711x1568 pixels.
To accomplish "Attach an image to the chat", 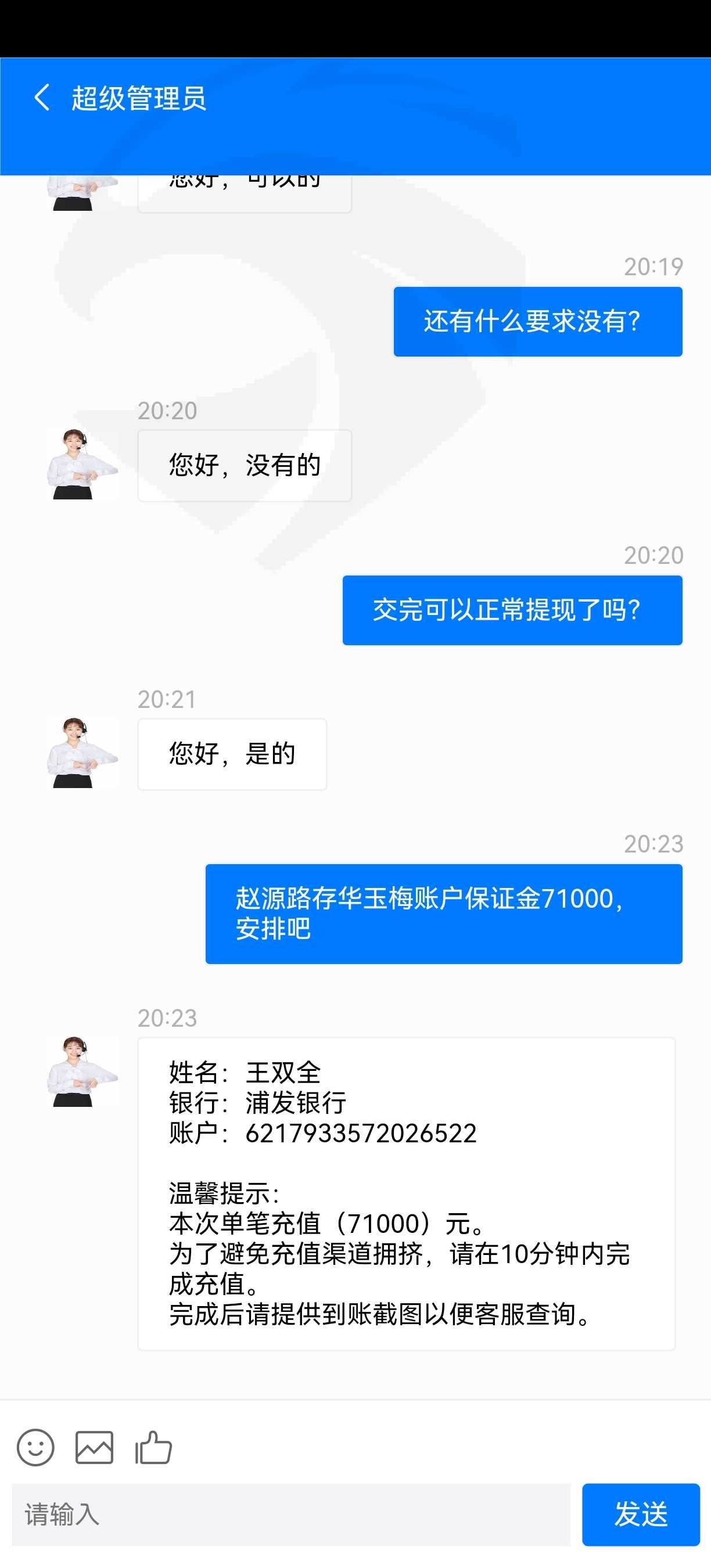I will (x=94, y=1447).
